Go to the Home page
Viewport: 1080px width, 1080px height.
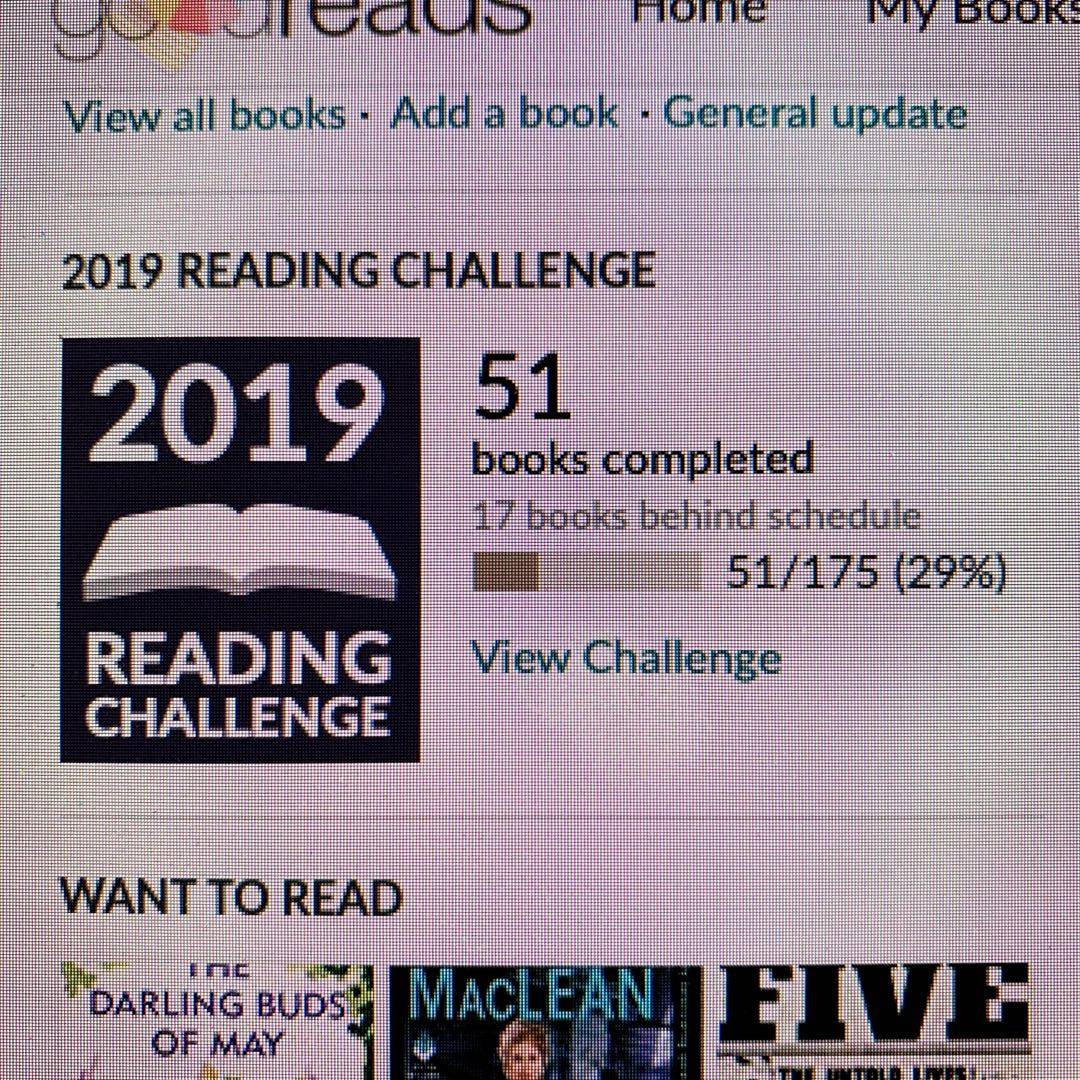click(699, 12)
